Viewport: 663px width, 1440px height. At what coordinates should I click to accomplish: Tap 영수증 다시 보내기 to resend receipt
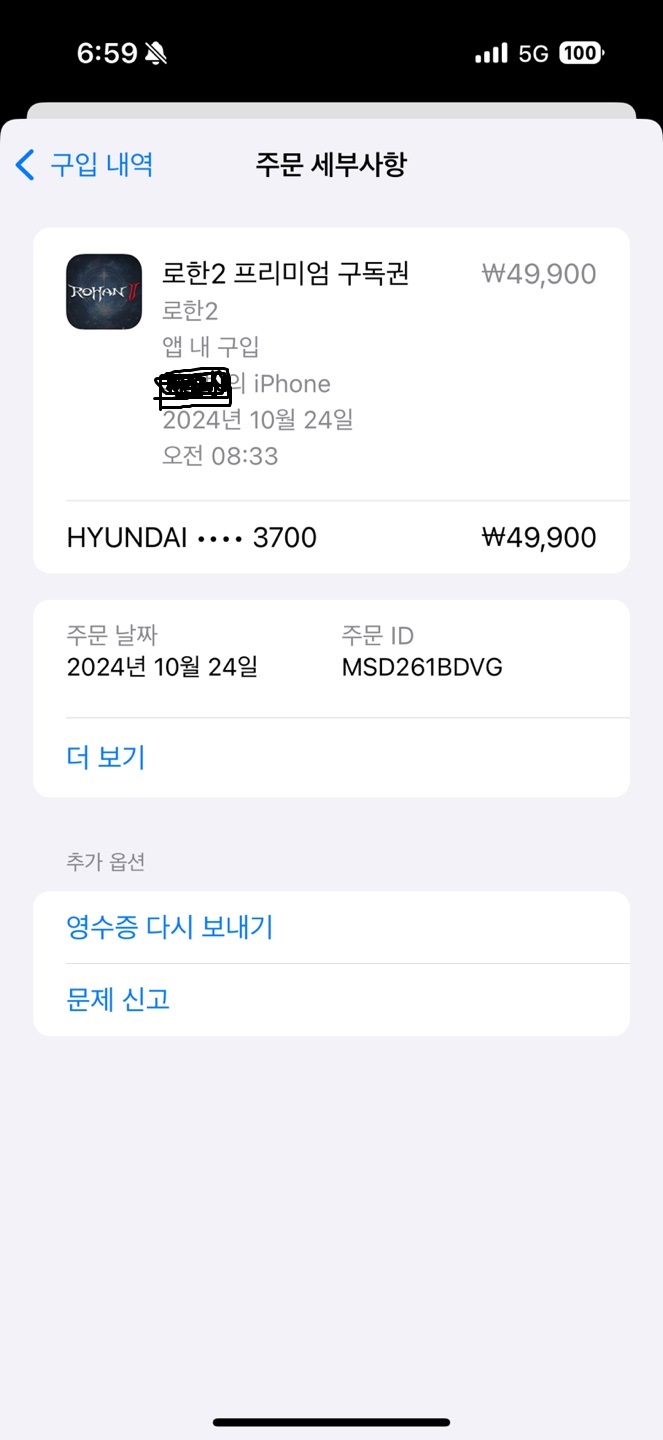point(170,927)
